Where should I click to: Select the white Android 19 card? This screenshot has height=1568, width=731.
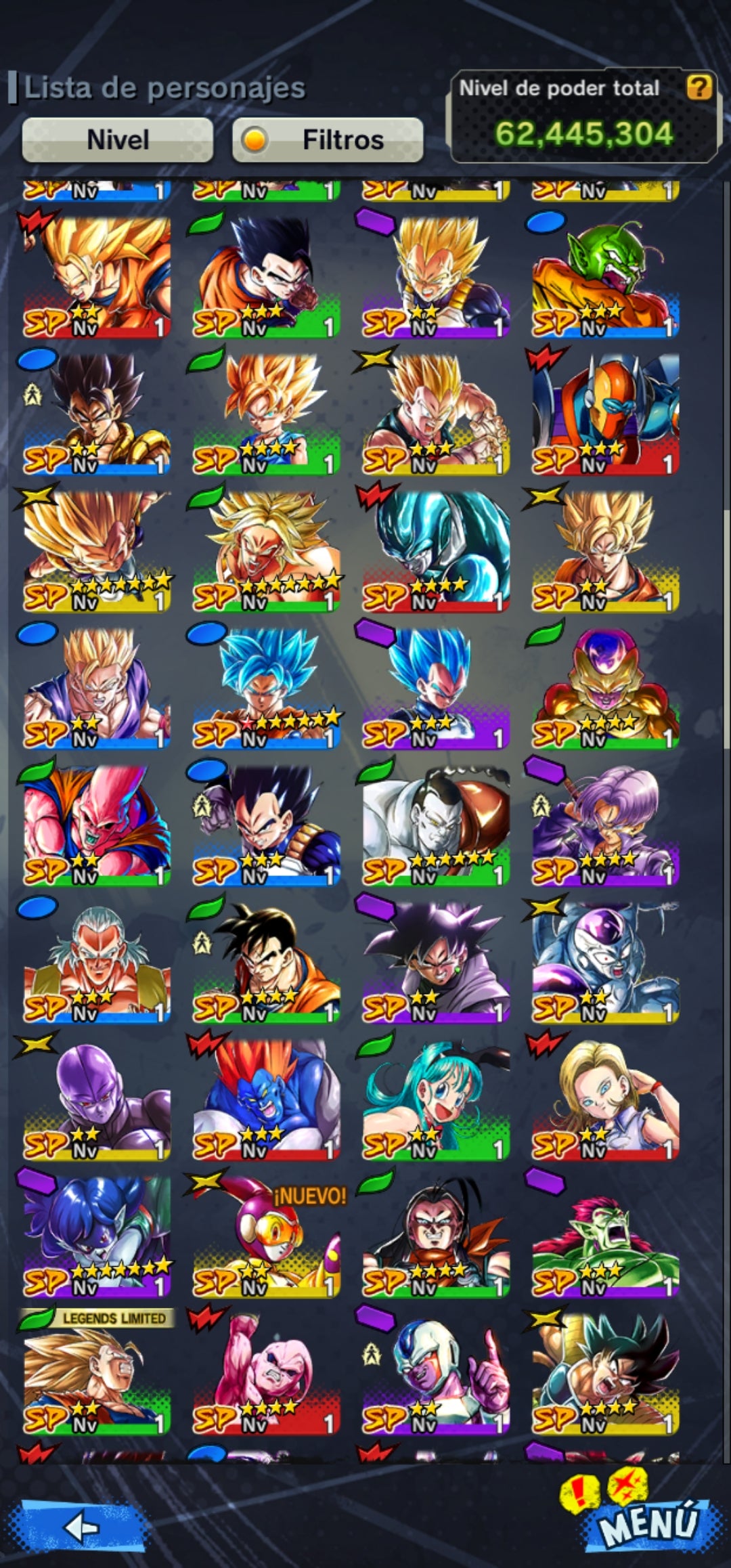[435, 825]
